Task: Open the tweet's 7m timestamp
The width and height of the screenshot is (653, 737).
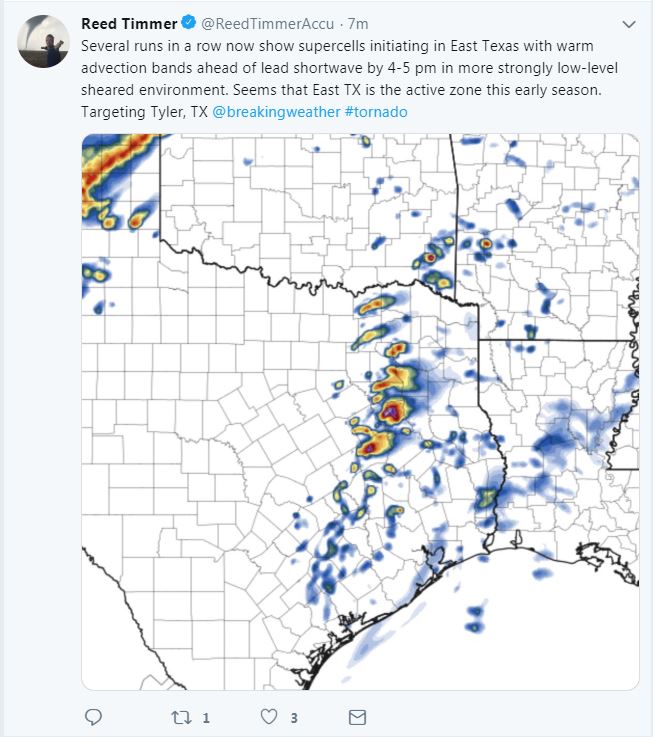Action: click(x=358, y=24)
